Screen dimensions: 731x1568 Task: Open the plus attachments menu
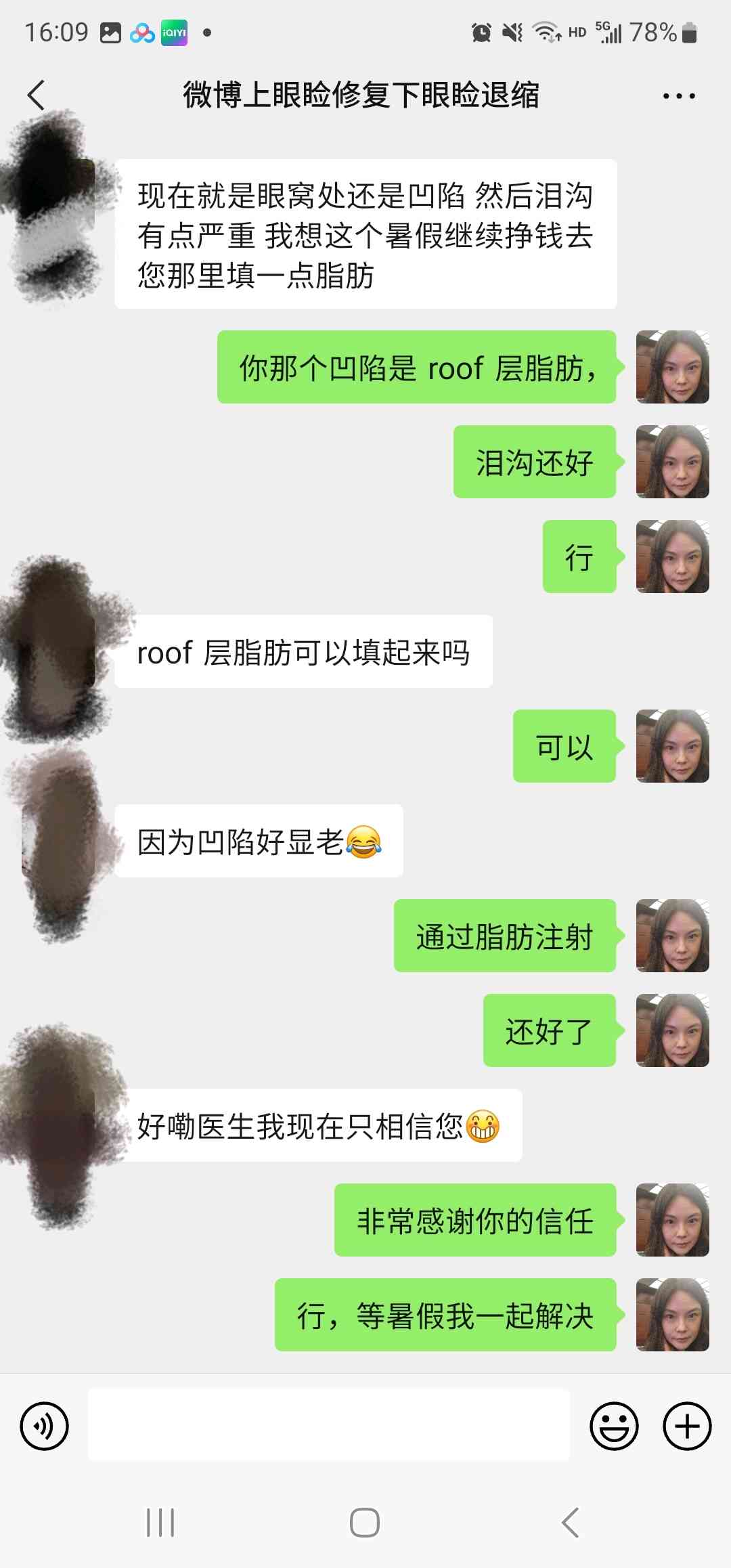pos(686,1427)
